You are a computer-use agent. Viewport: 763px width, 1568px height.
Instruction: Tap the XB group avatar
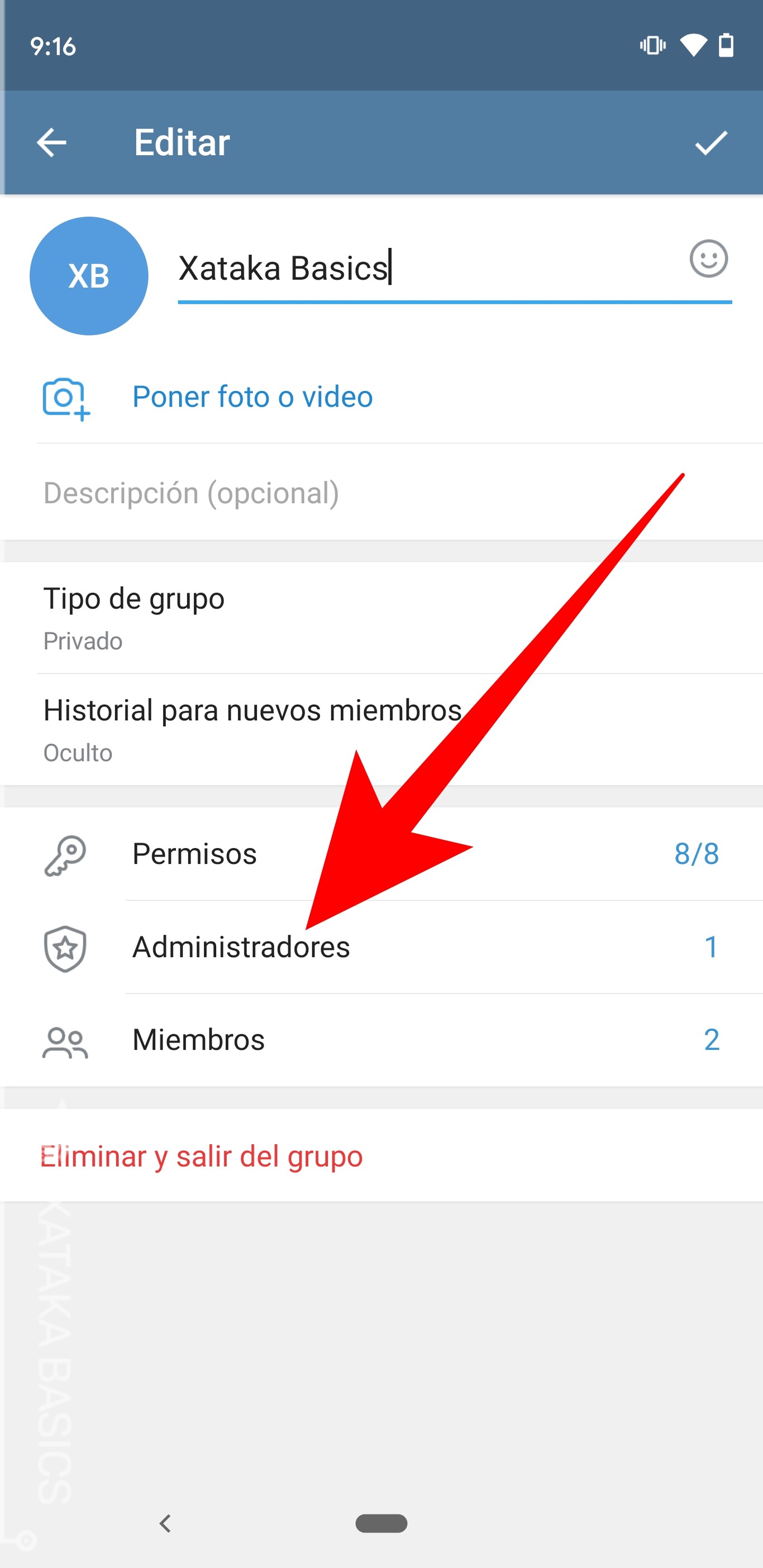pos(89,276)
